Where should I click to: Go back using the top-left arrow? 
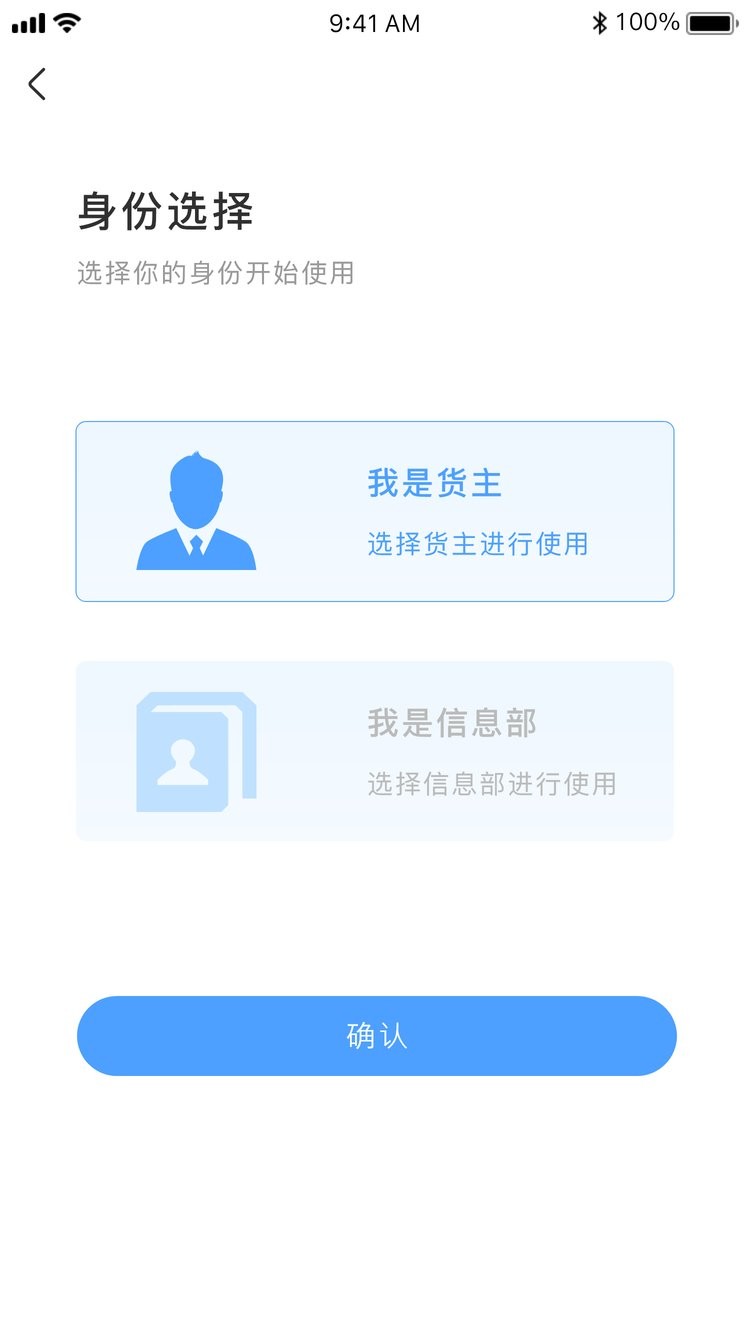point(37,84)
